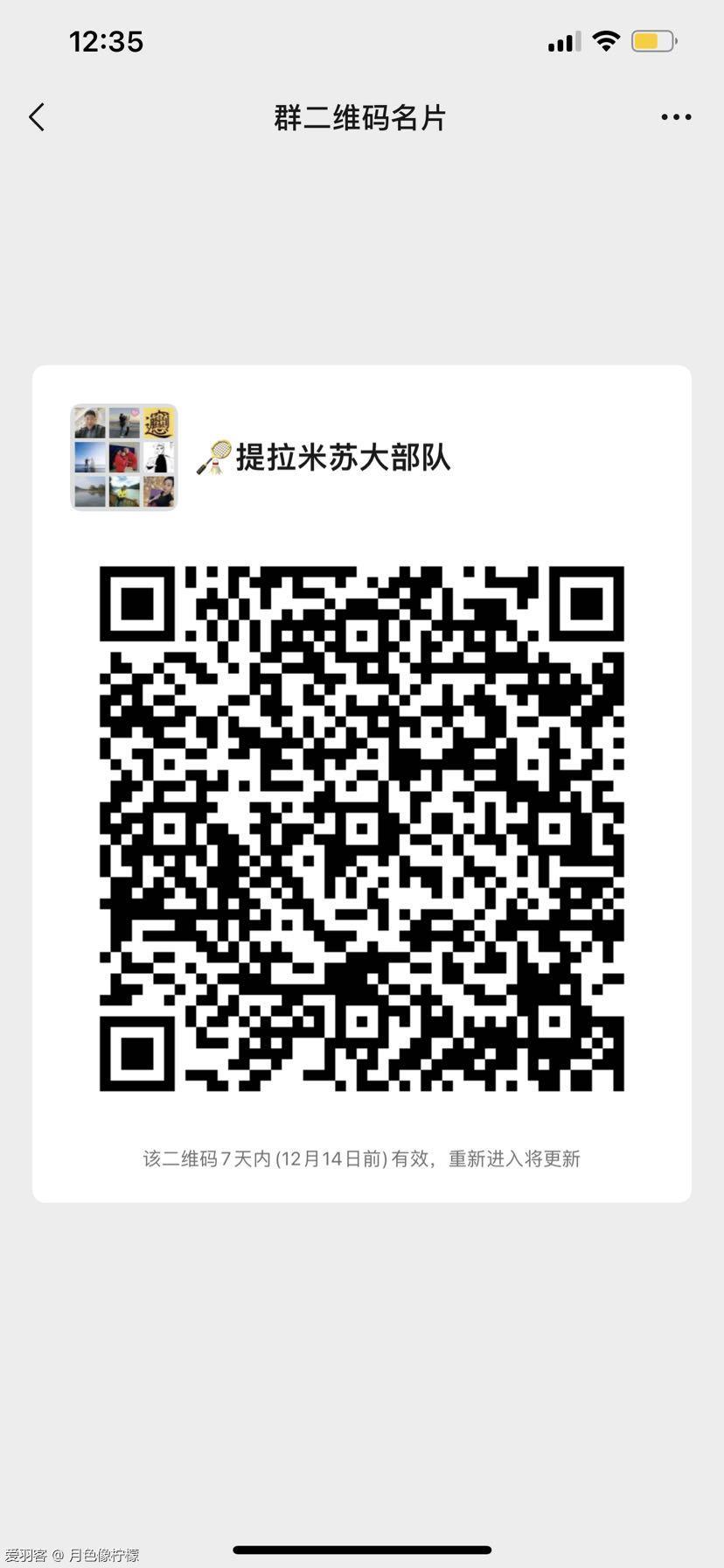Screen dimensions: 724x1568
Task: Go back from the group QR code card
Action: pyautogui.click(x=37, y=117)
